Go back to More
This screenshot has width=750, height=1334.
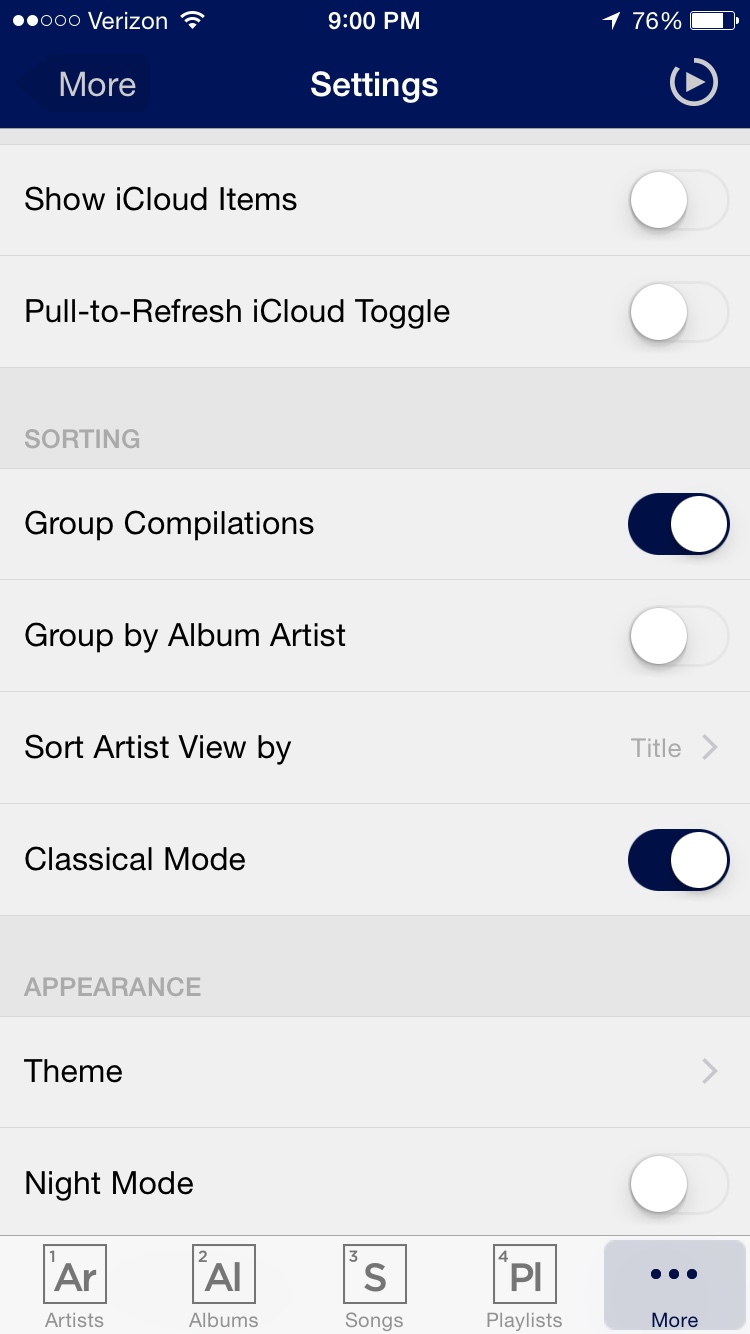96,84
